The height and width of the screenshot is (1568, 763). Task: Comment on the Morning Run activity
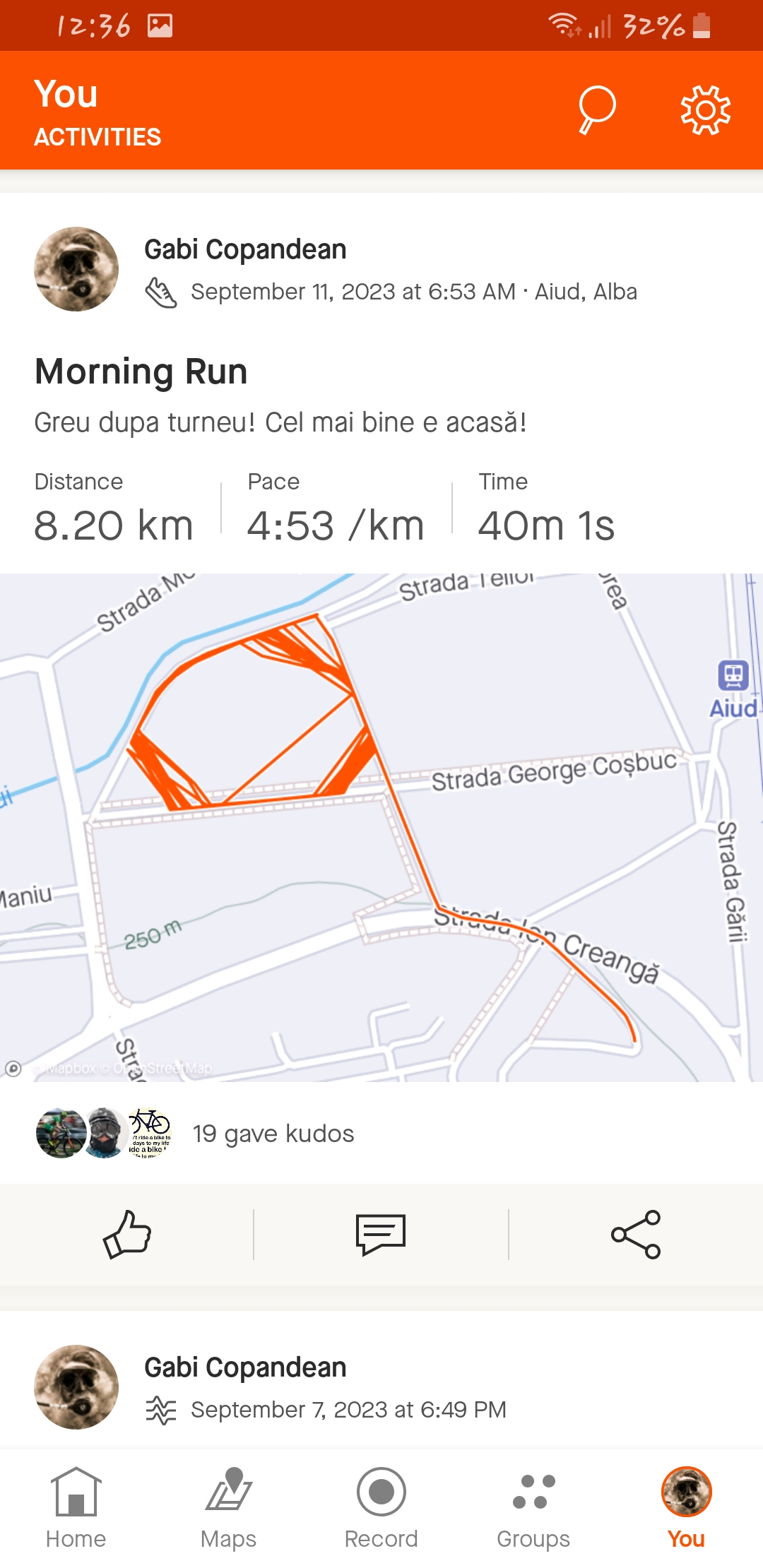point(381,1235)
